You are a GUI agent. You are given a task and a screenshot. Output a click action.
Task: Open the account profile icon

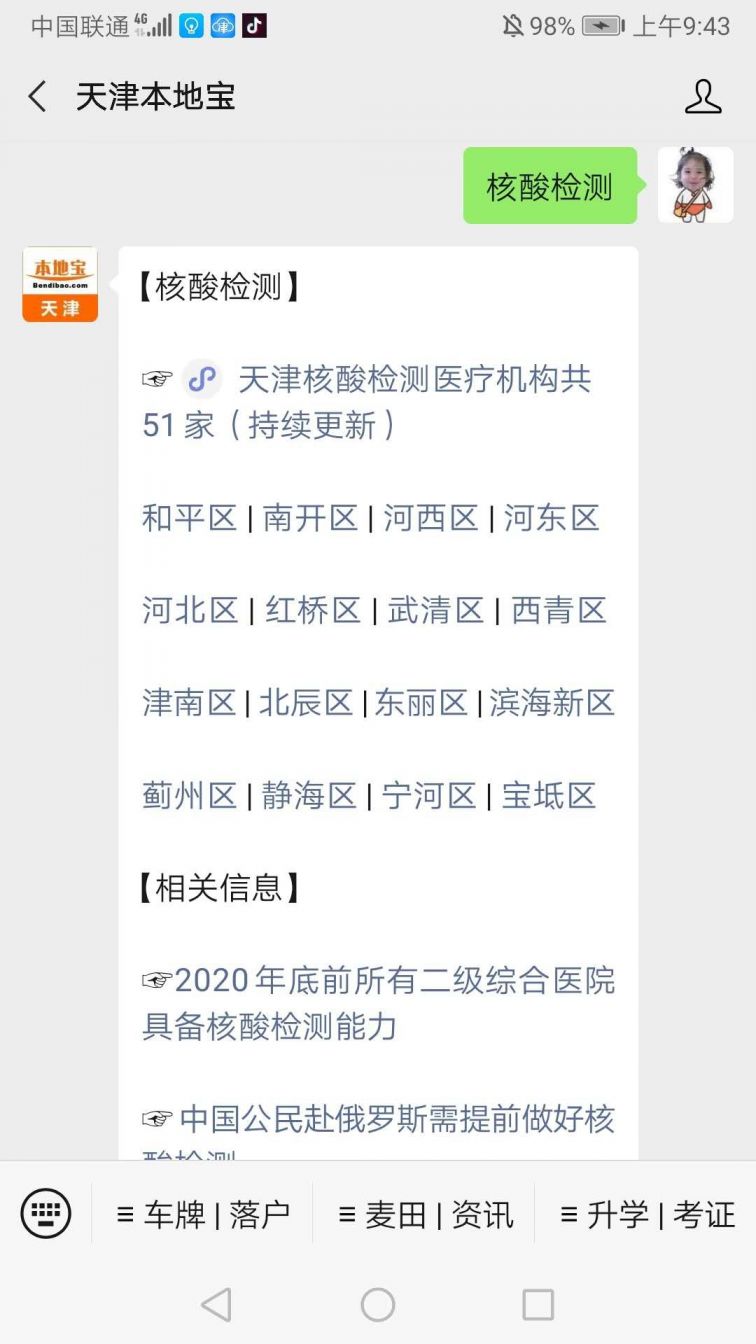(x=702, y=97)
